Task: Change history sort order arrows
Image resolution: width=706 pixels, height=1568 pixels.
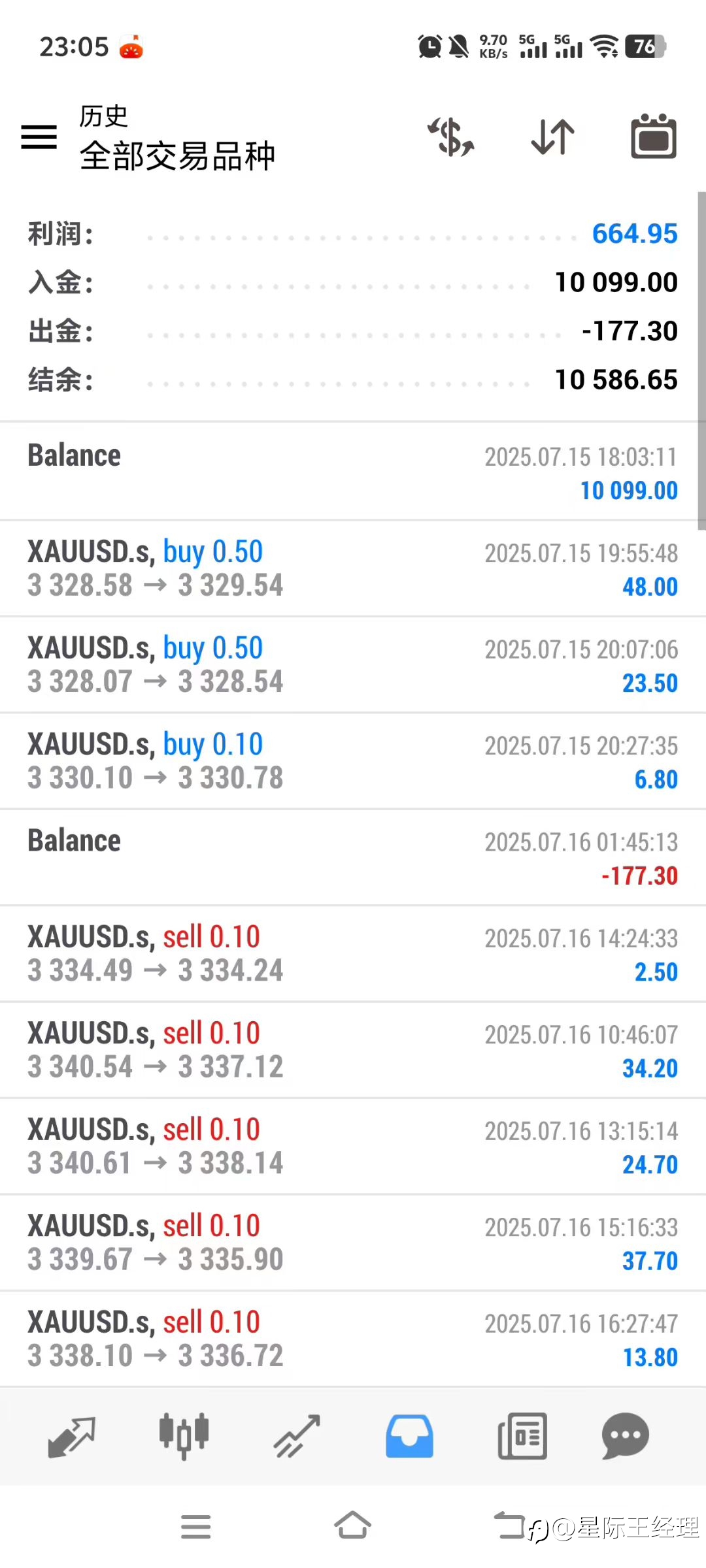Action: point(552,137)
